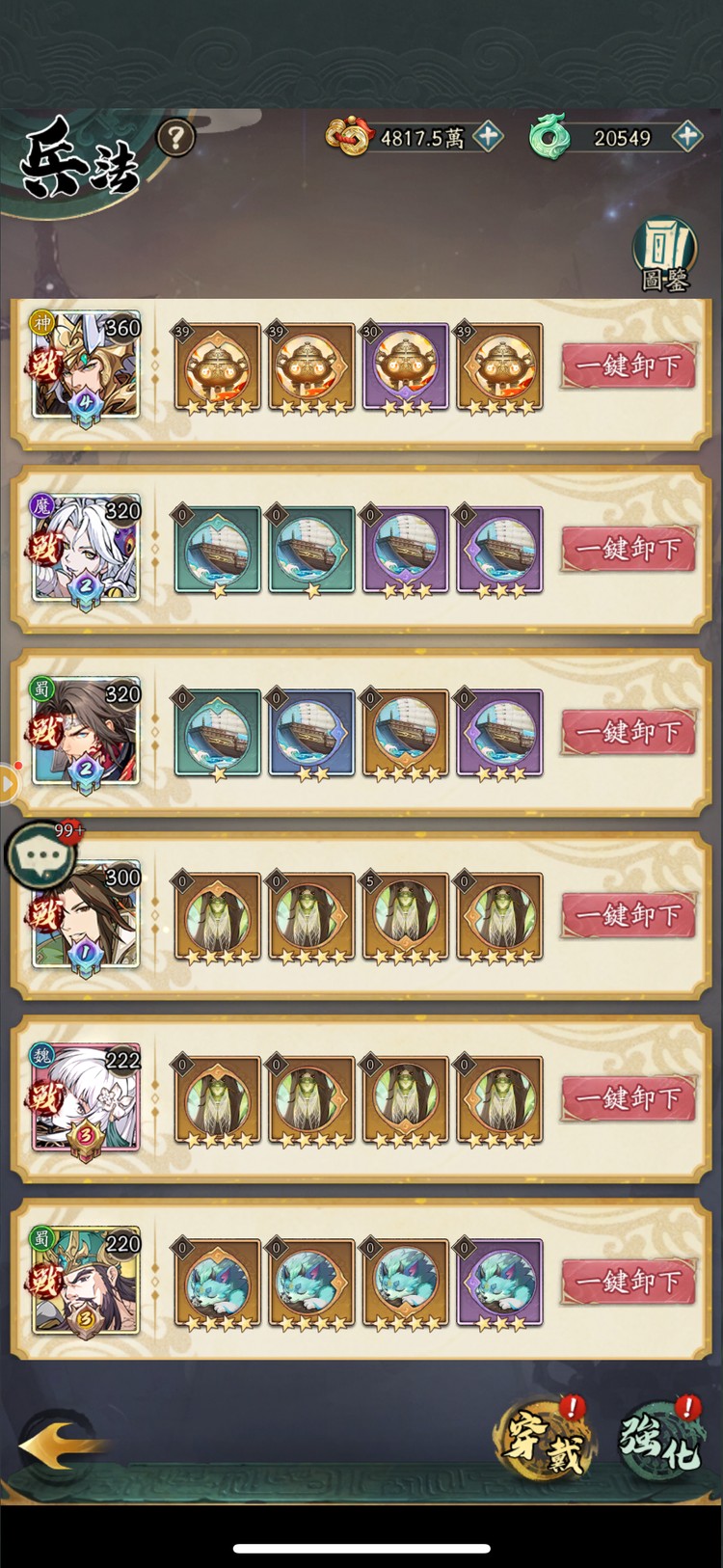Tap 一鍵卸下 for the 220 power hero

tap(629, 1282)
